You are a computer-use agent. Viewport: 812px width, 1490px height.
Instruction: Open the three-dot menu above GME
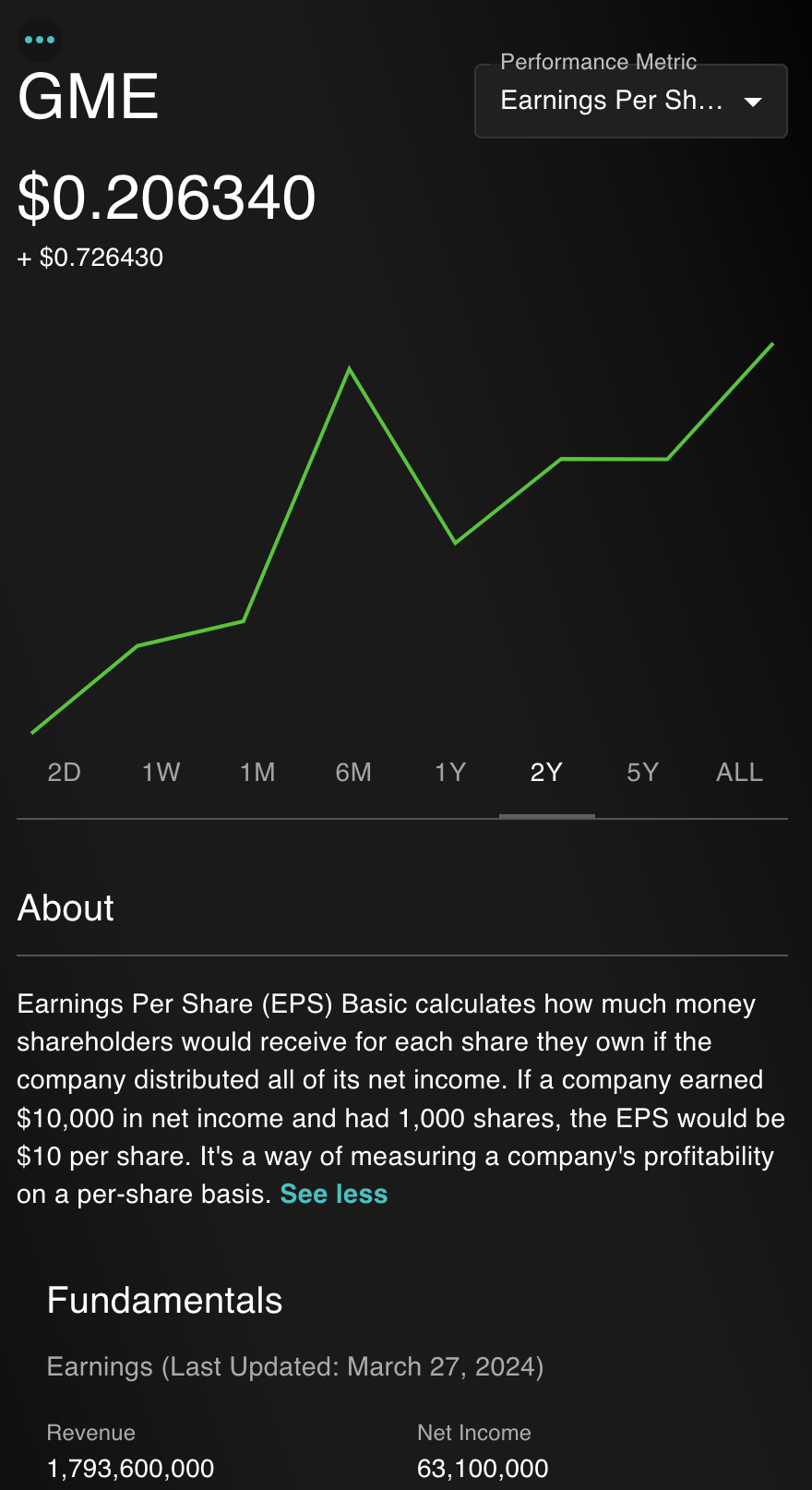pos(40,40)
